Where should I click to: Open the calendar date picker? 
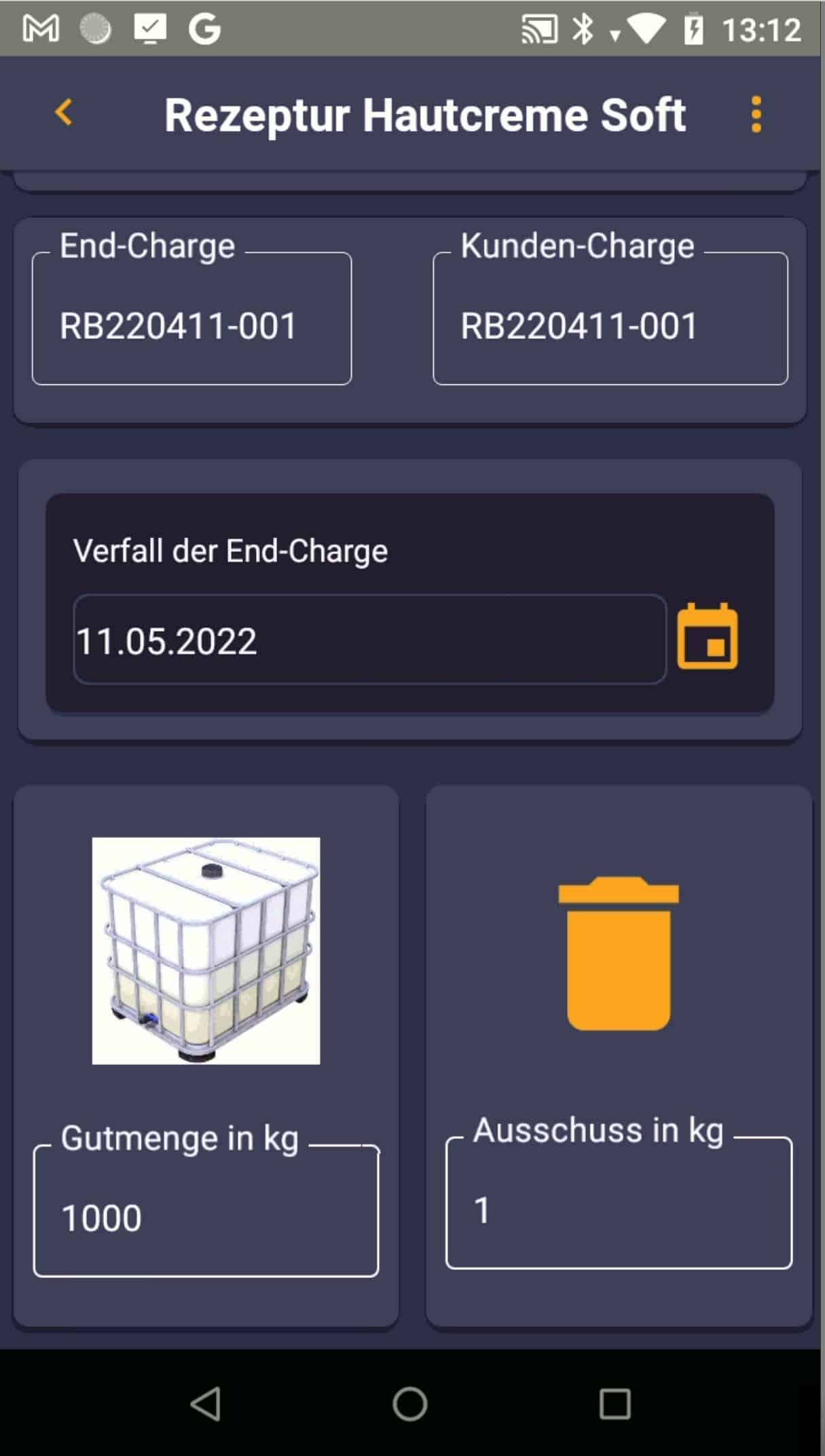[707, 636]
